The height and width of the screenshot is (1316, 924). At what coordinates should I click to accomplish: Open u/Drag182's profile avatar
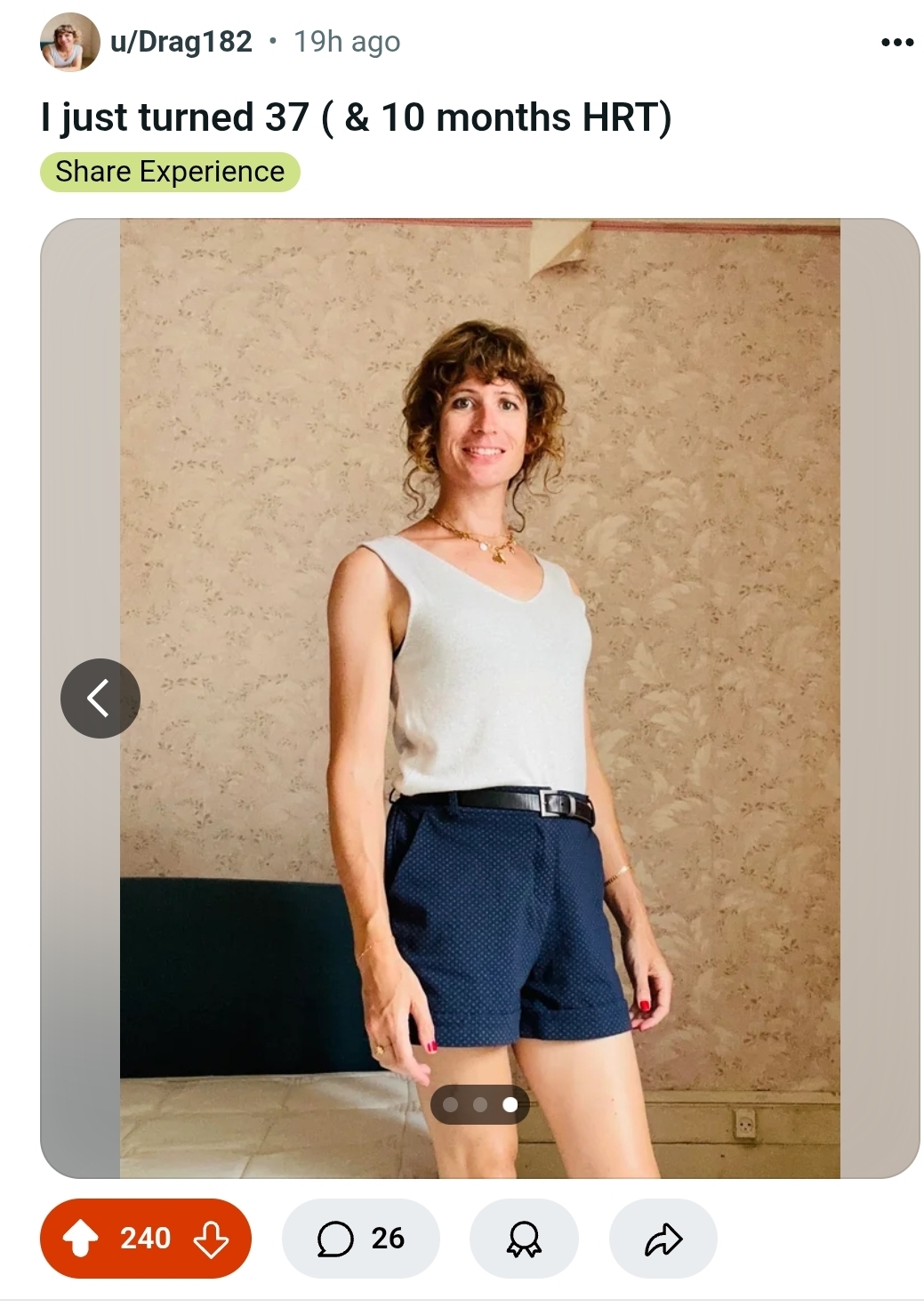point(69,42)
